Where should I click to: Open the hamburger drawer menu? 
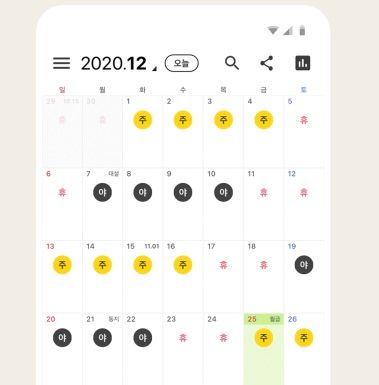(x=62, y=63)
